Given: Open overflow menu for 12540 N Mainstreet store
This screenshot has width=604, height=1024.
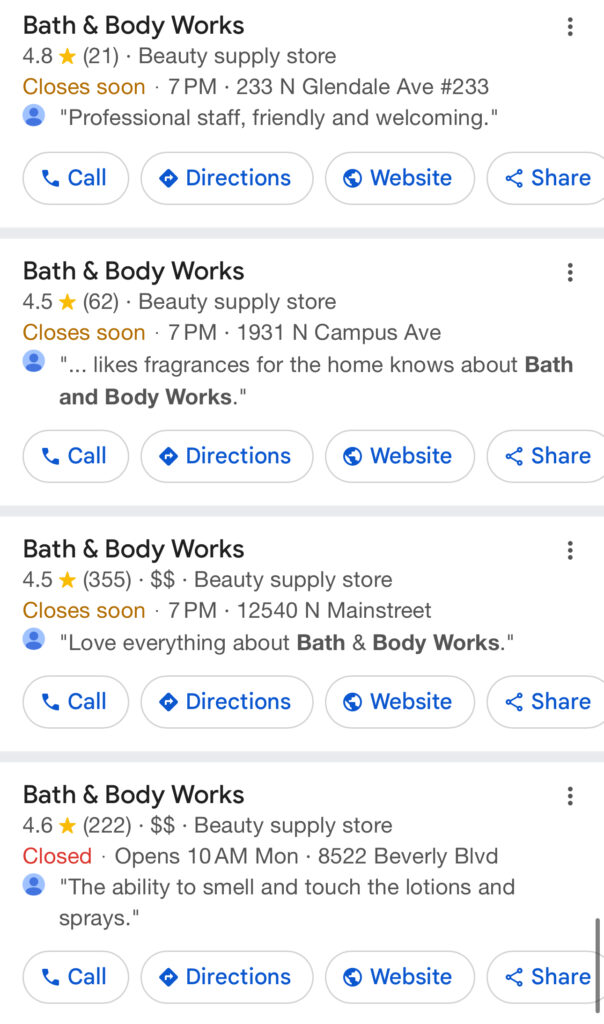Looking at the screenshot, I should pyautogui.click(x=570, y=551).
